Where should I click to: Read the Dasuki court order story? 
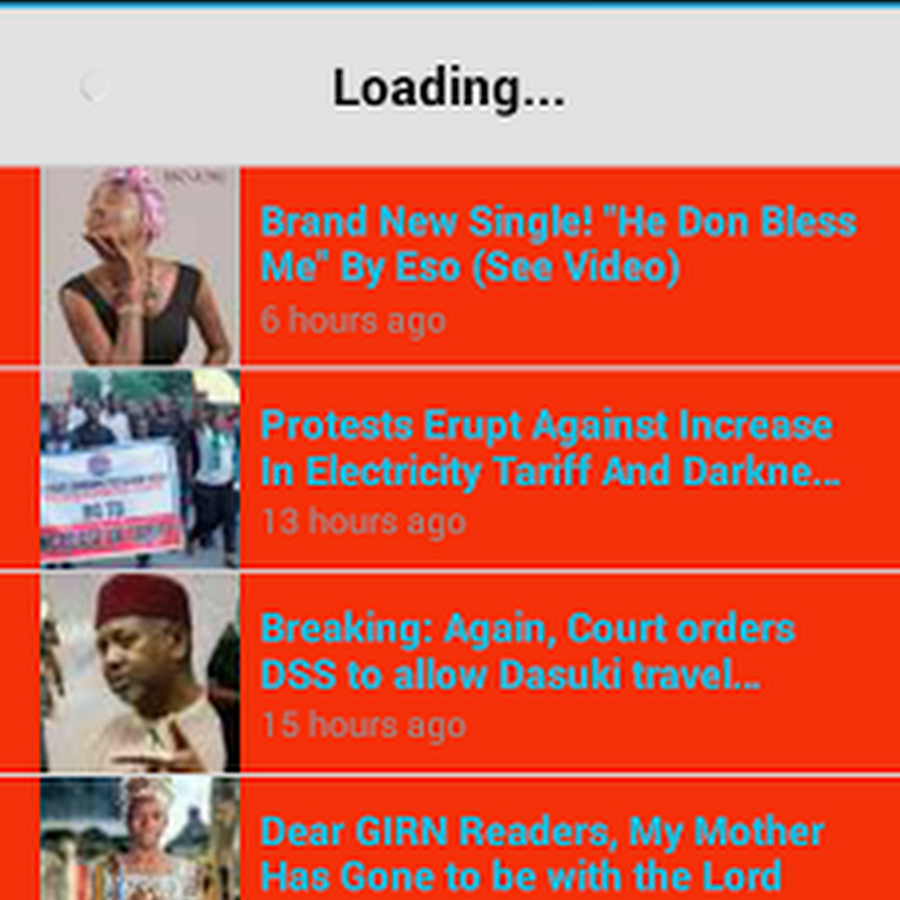[528, 652]
